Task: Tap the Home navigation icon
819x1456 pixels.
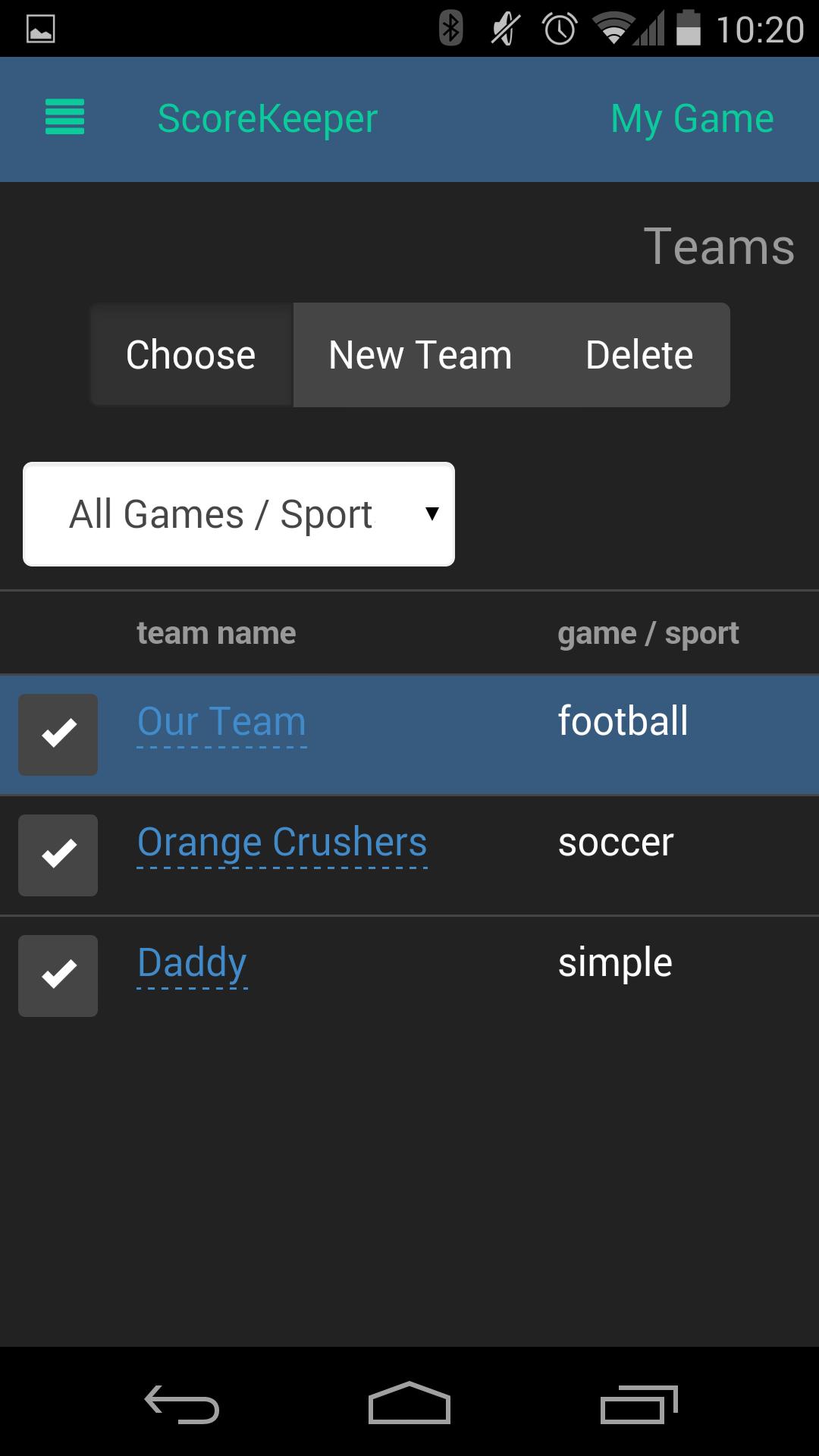Action: (409, 1402)
